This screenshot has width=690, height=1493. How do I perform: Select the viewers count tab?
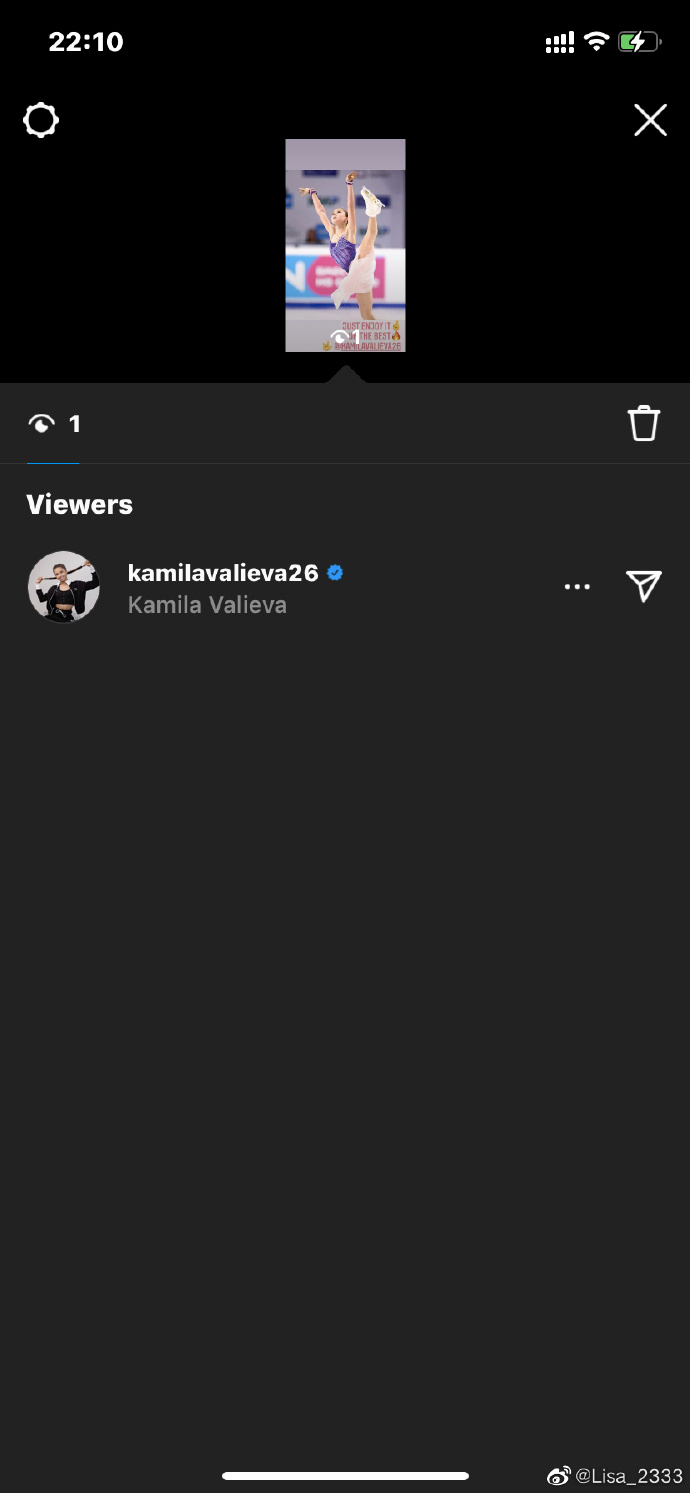pyautogui.click(x=54, y=425)
